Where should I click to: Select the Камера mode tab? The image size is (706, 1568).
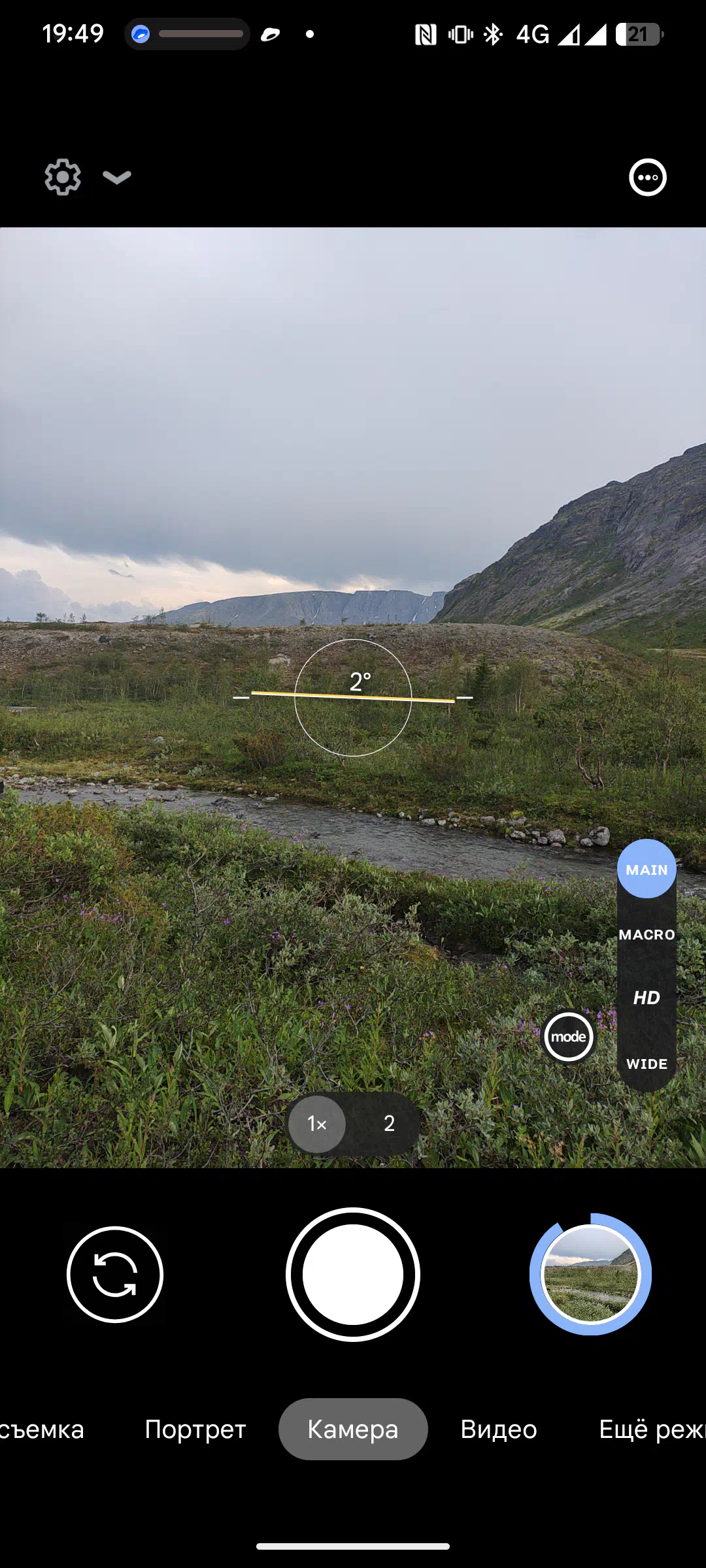point(353,1429)
